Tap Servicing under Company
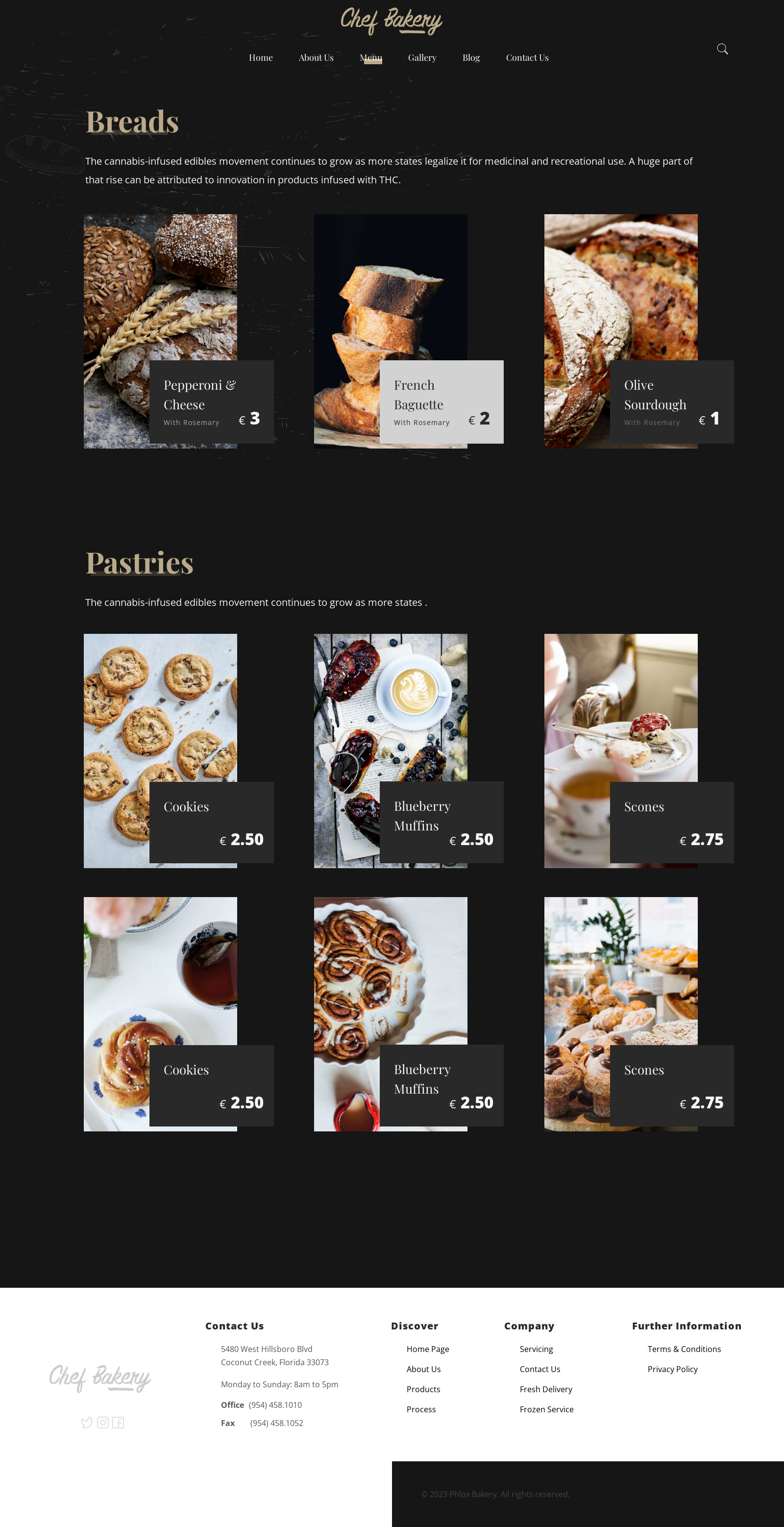 pyautogui.click(x=536, y=1349)
